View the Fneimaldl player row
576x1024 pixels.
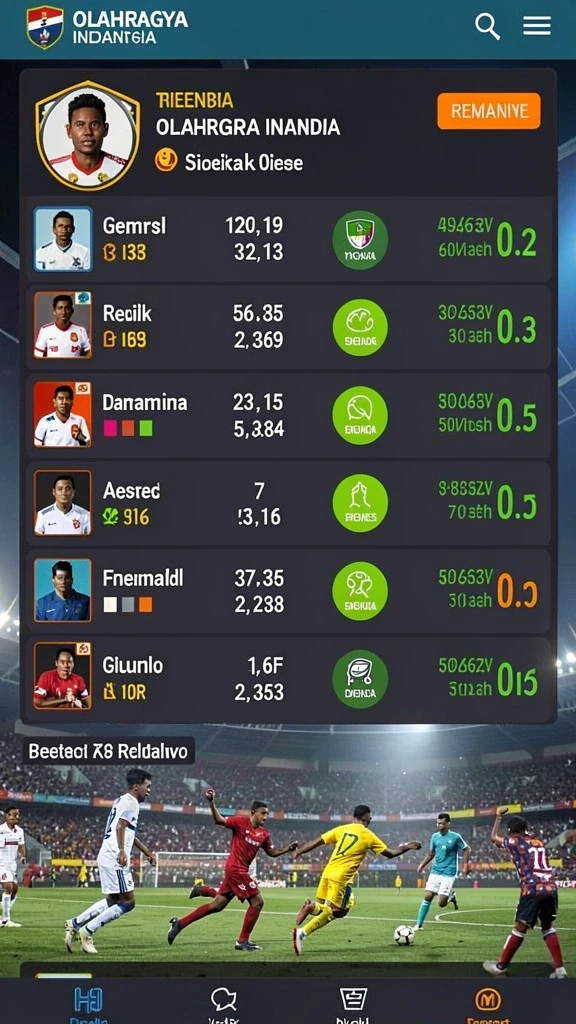pyautogui.click(x=288, y=591)
